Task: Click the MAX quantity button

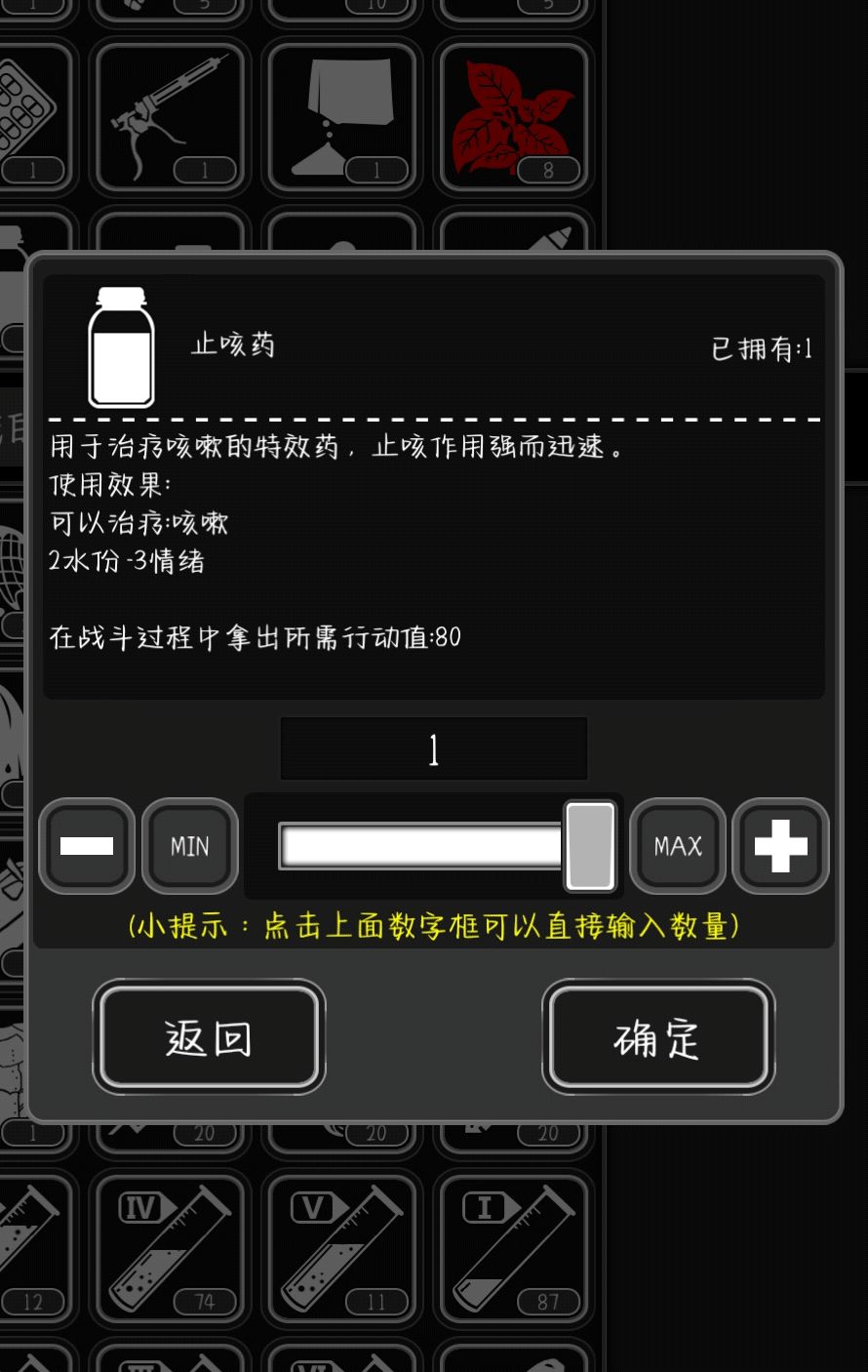Action: click(x=677, y=846)
